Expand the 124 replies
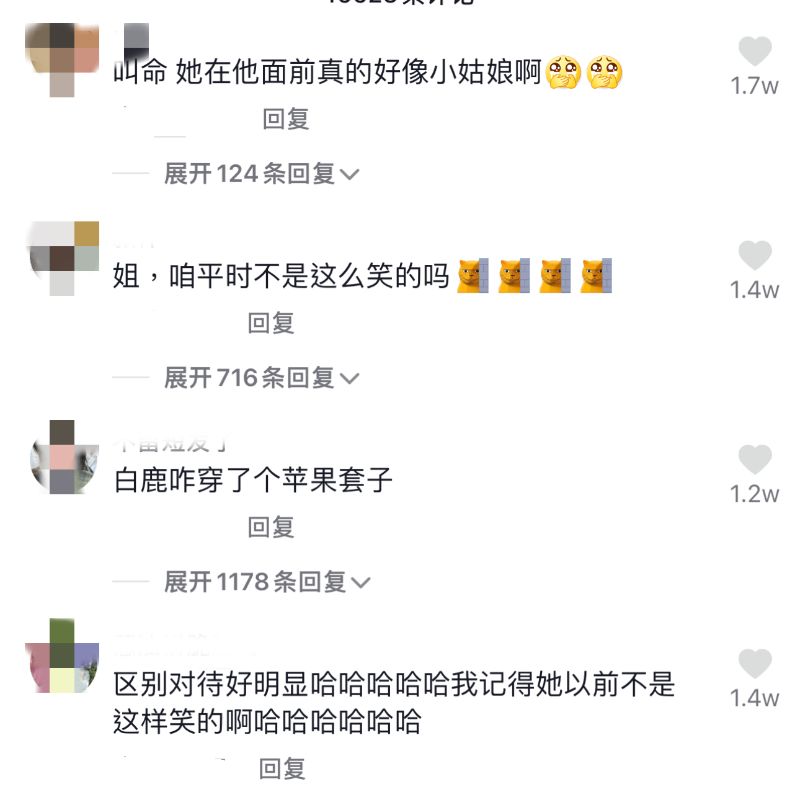This screenshot has height=792, width=800. pos(260,174)
